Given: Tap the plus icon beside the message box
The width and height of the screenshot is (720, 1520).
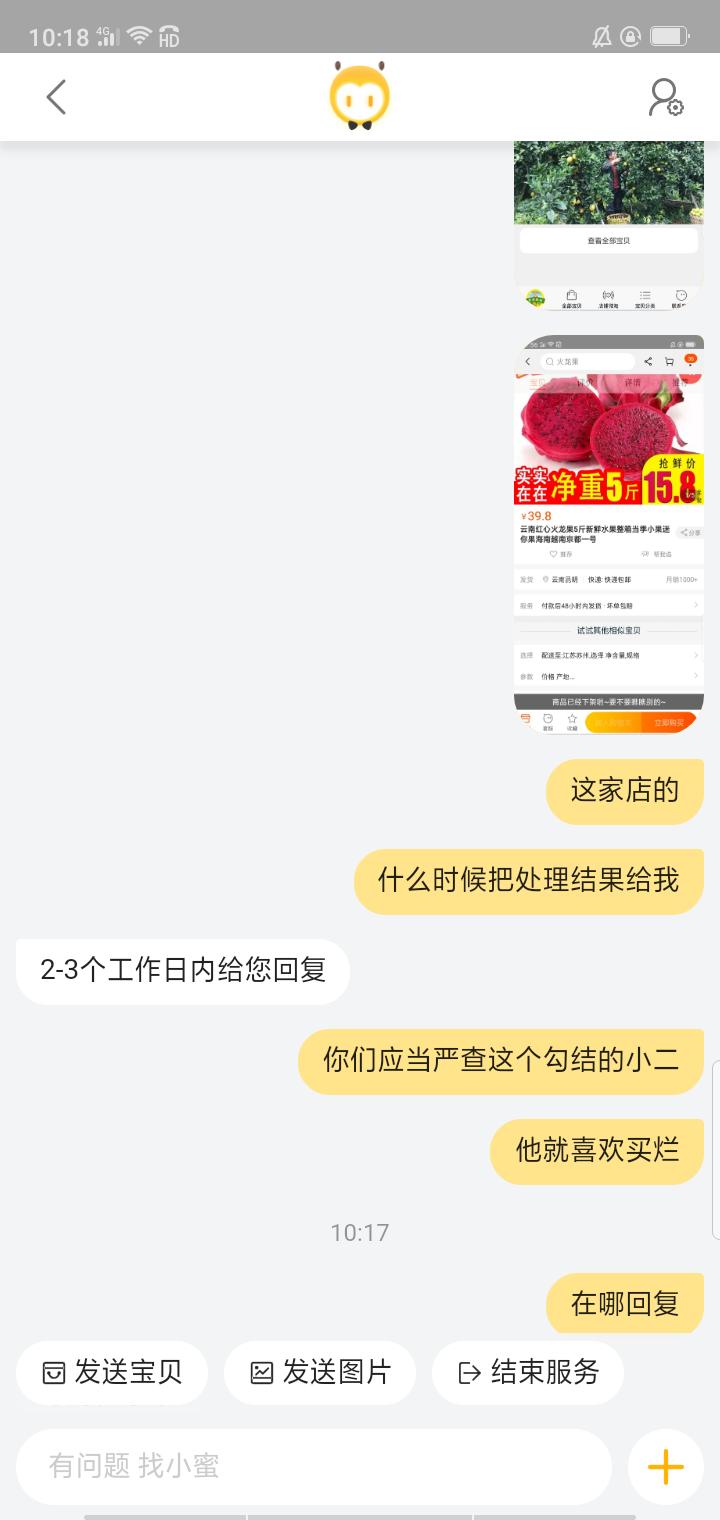Looking at the screenshot, I should 665,1467.
